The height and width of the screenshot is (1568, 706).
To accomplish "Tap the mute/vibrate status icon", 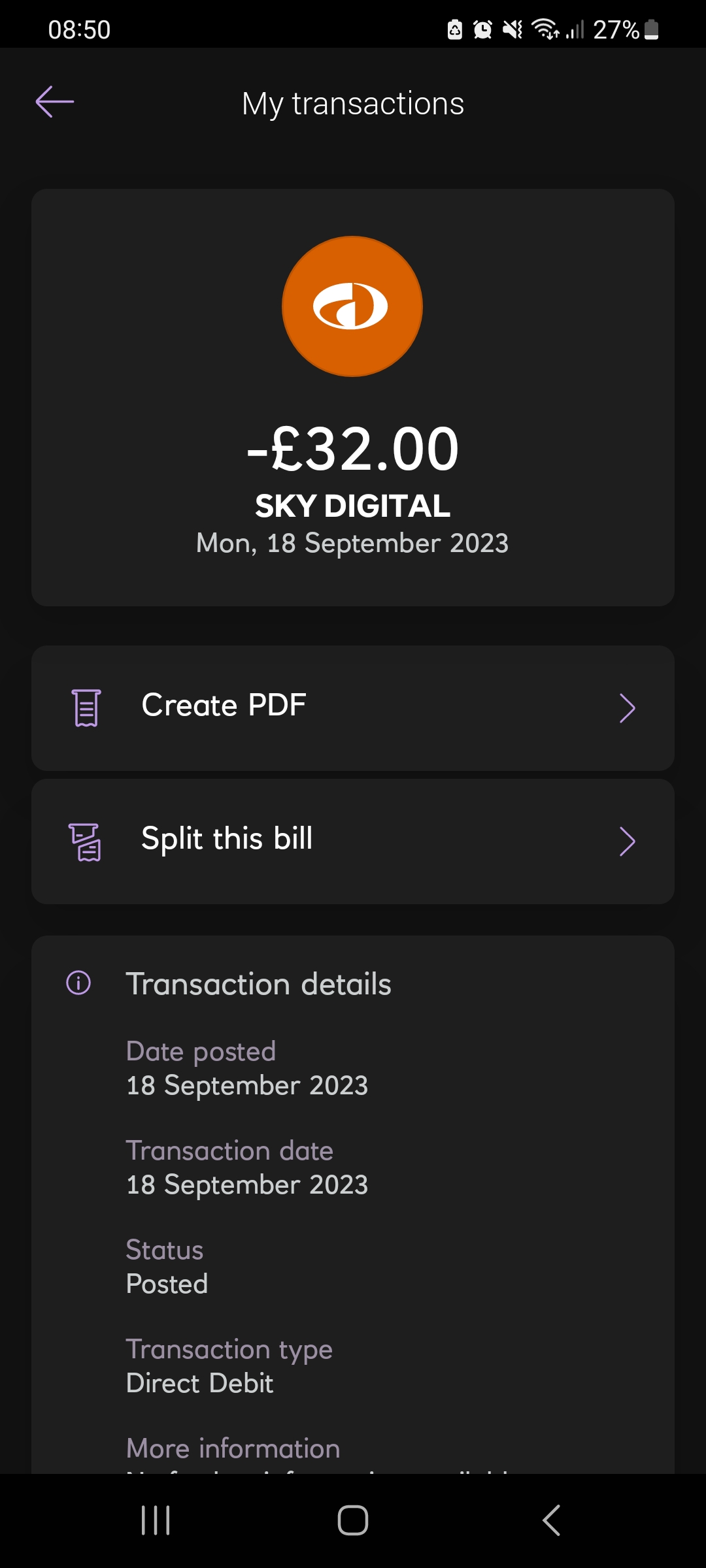I will [x=513, y=29].
